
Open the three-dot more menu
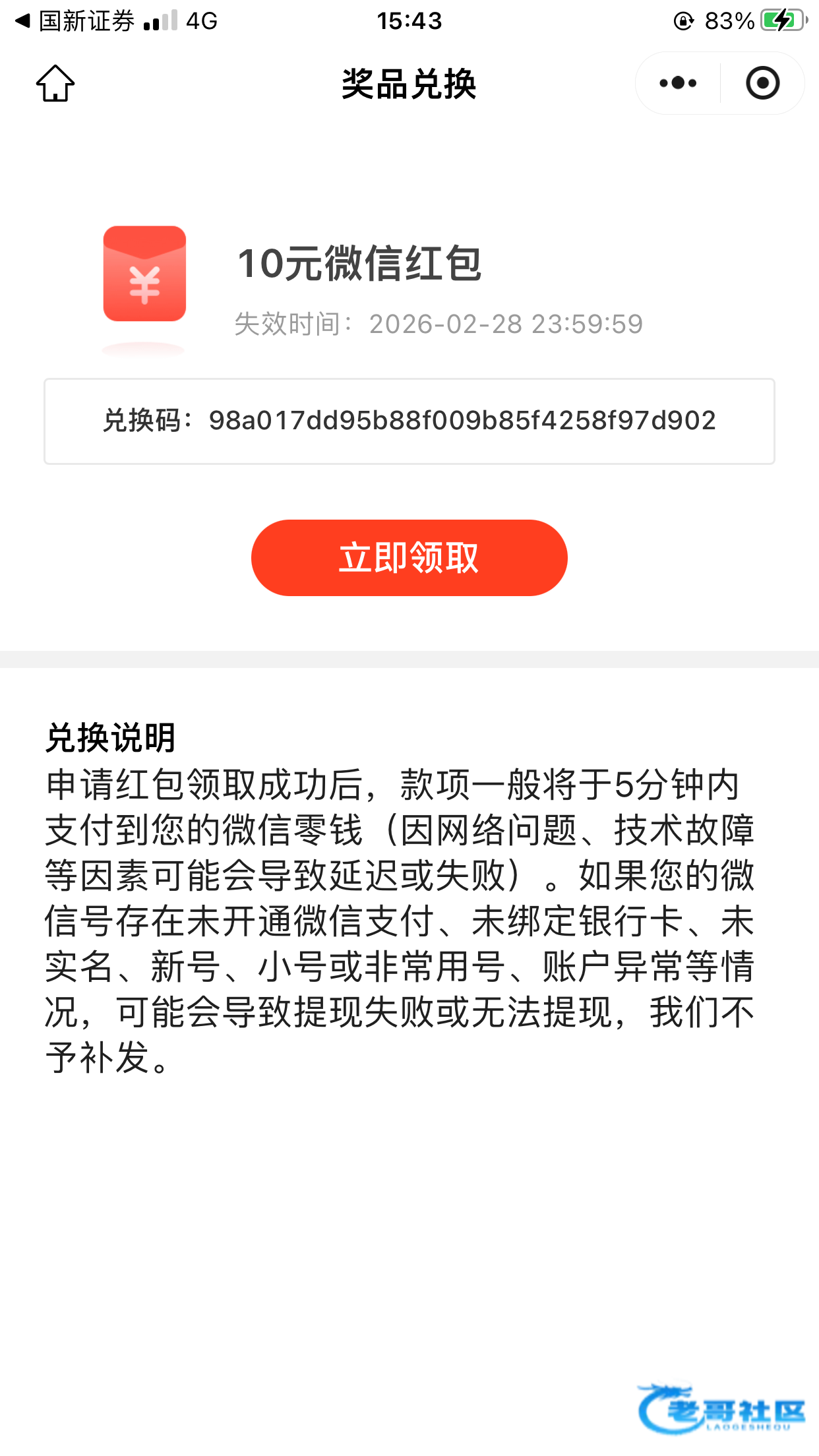678,84
